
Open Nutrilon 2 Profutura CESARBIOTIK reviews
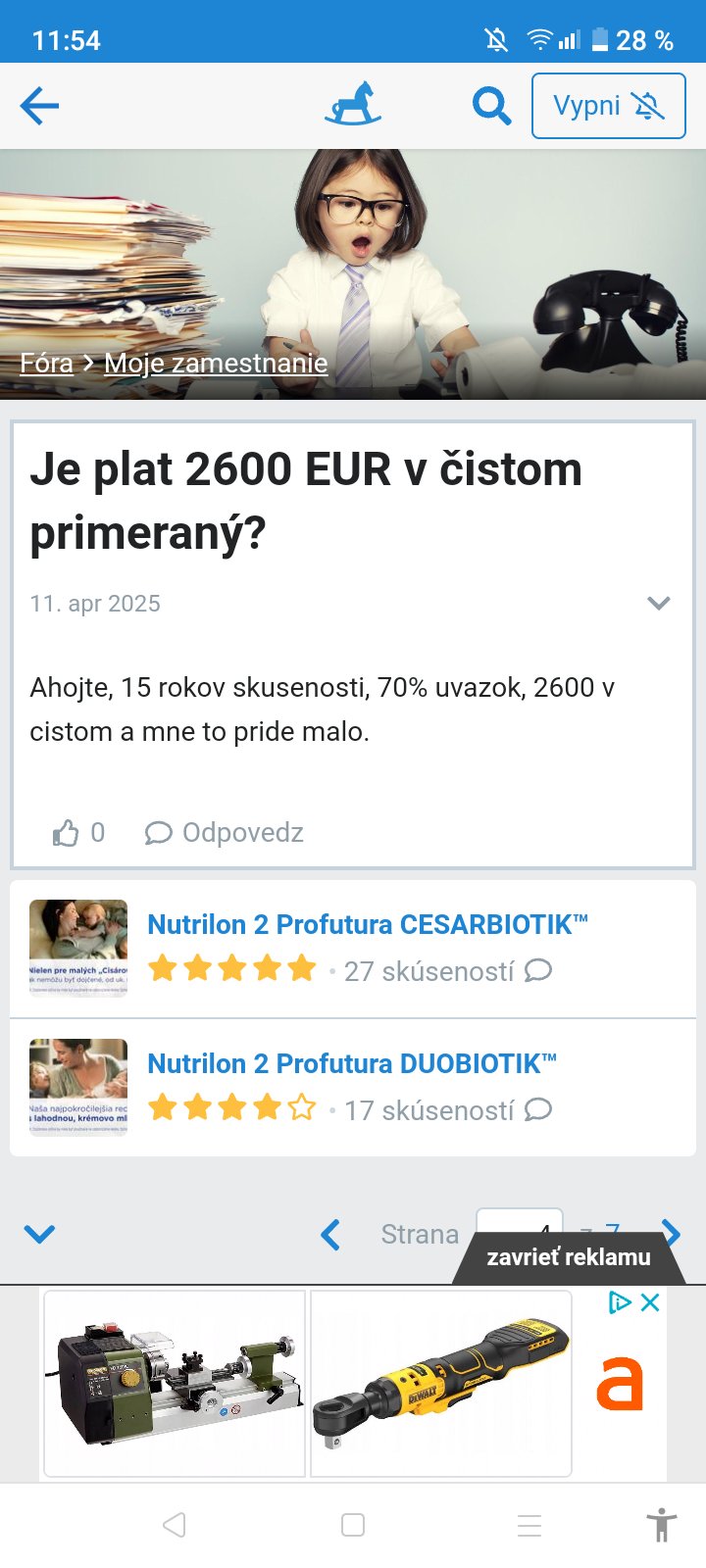pos(367,925)
